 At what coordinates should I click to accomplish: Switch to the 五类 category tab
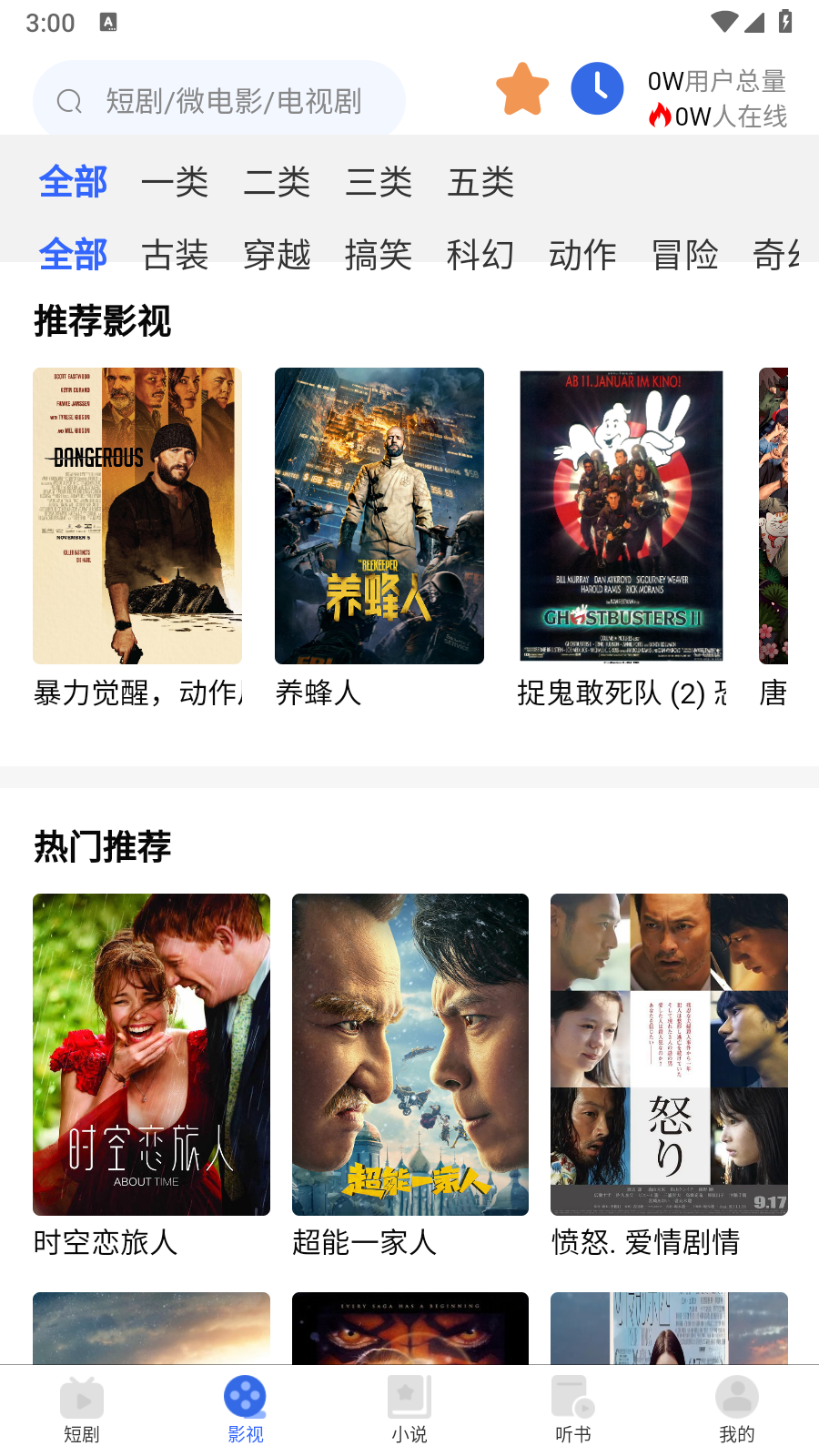pos(482,182)
